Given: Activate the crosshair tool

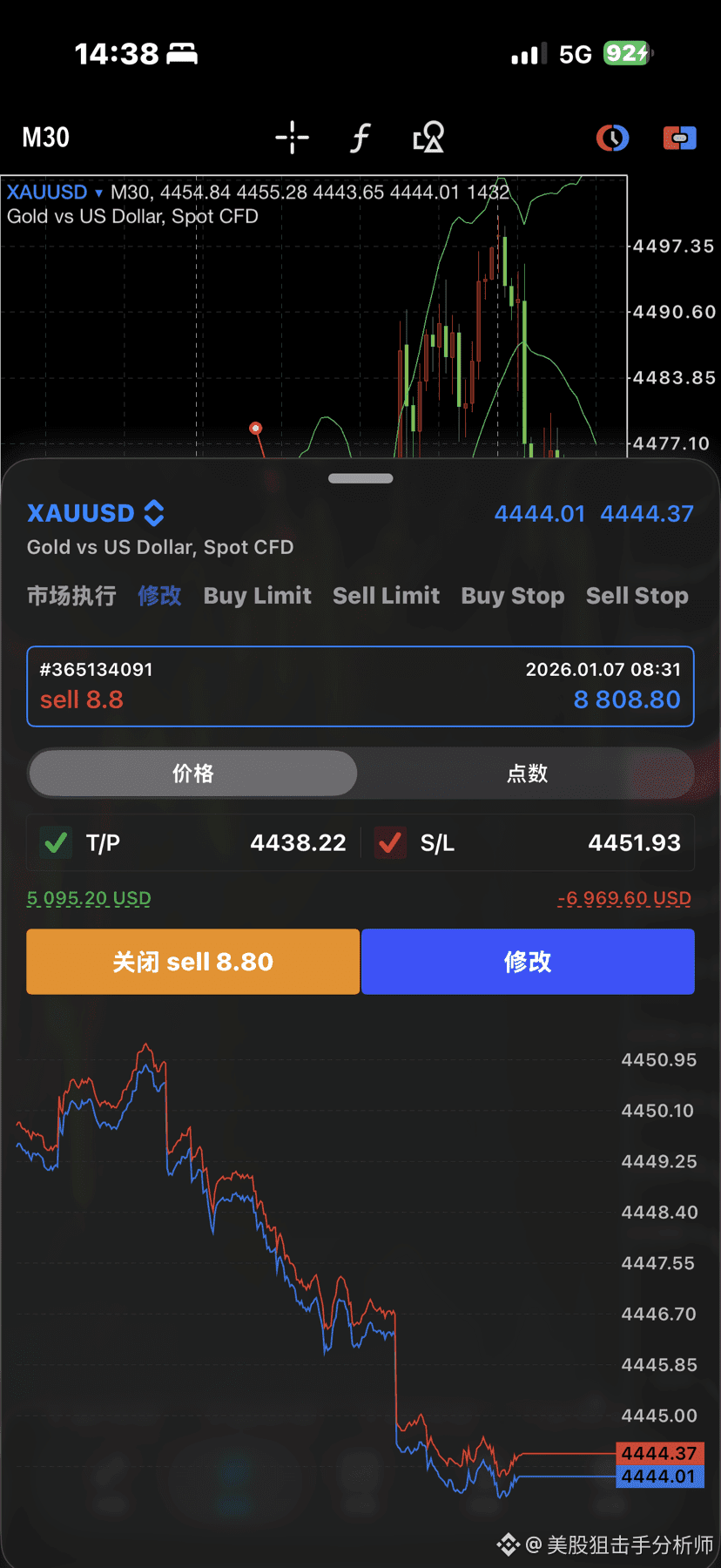Looking at the screenshot, I should (292, 138).
